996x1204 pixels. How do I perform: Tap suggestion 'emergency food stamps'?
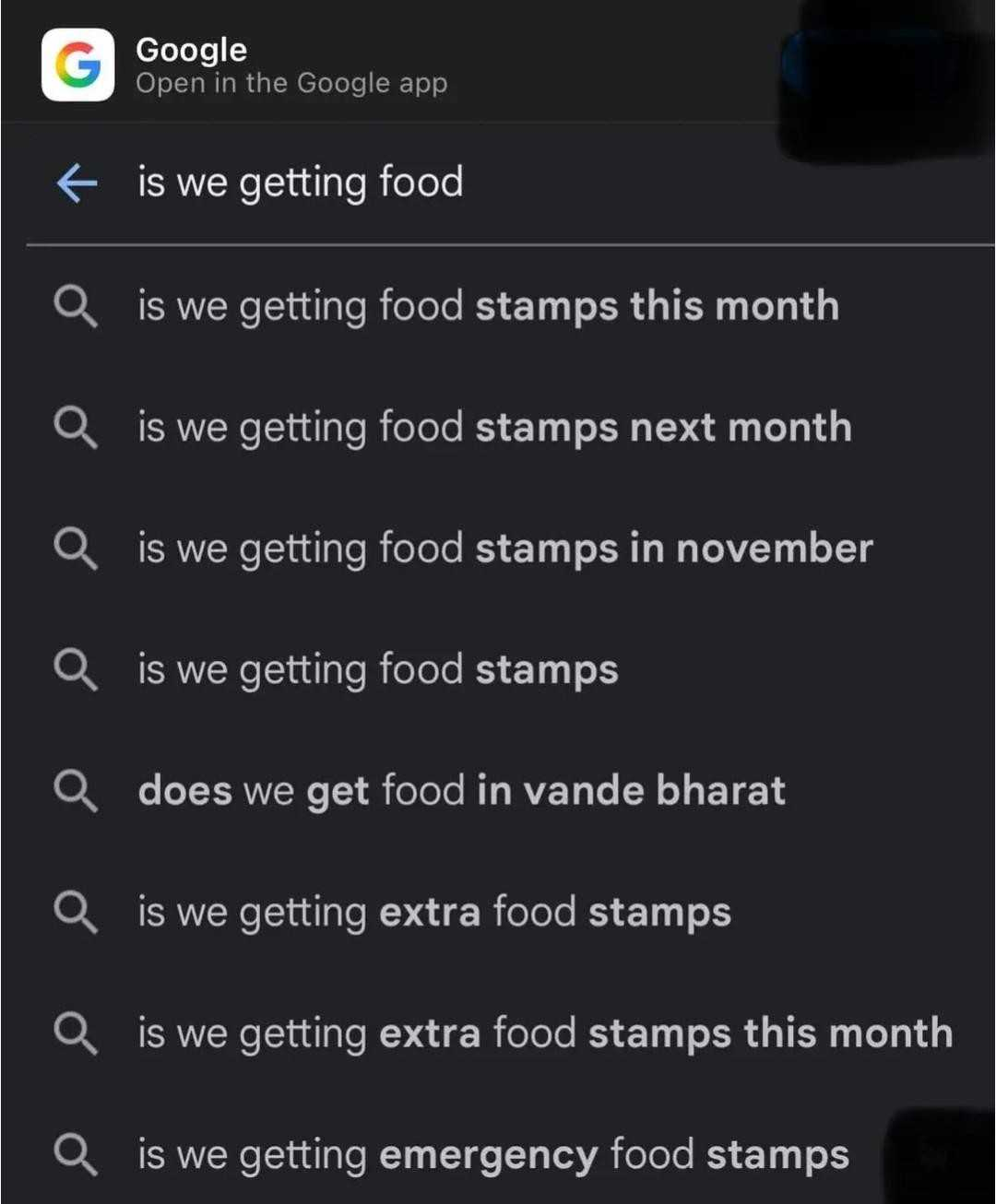[x=492, y=1154]
